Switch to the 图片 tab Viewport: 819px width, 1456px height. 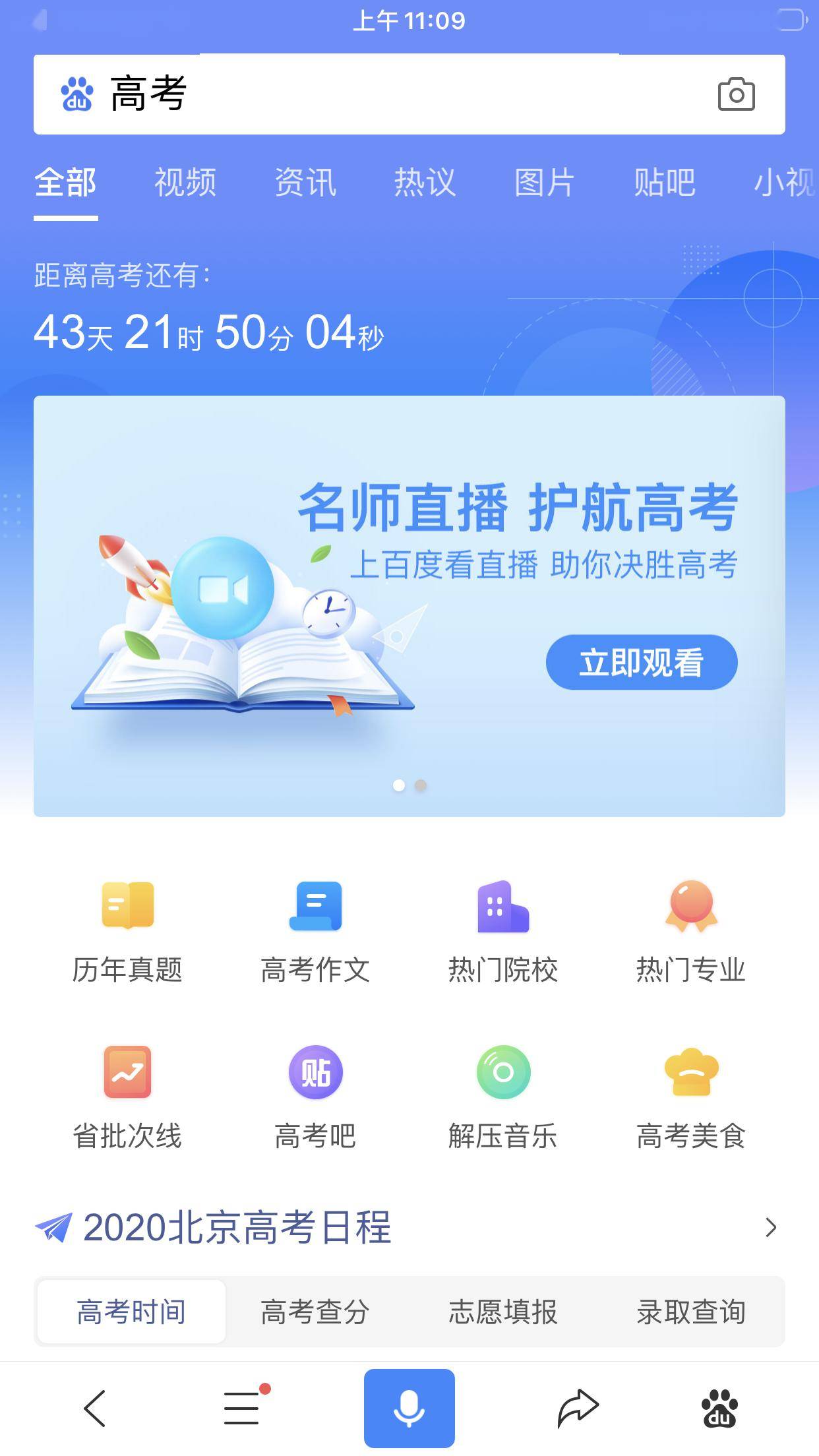(x=545, y=182)
